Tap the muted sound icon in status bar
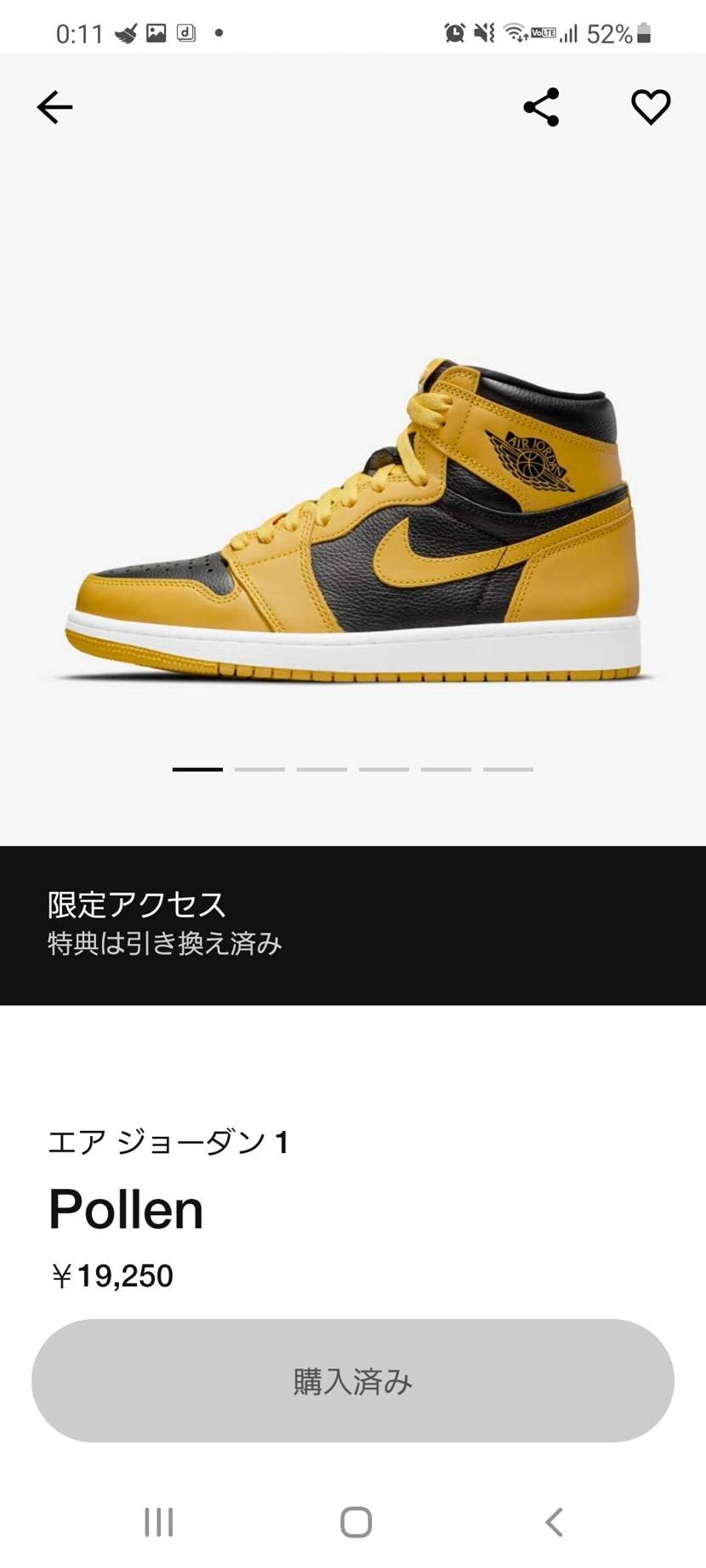 482,32
